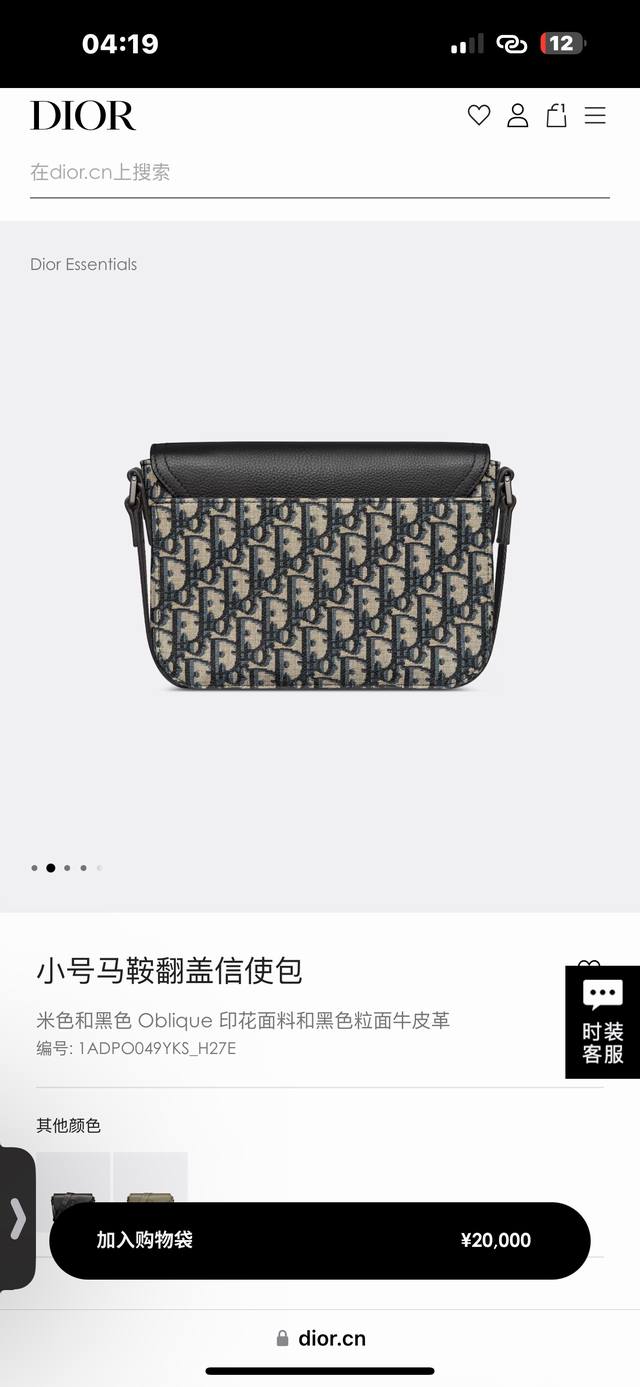Jump to the third image indicator dot
This screenshot has height=1387, width=640.
(x=67, y=868)
